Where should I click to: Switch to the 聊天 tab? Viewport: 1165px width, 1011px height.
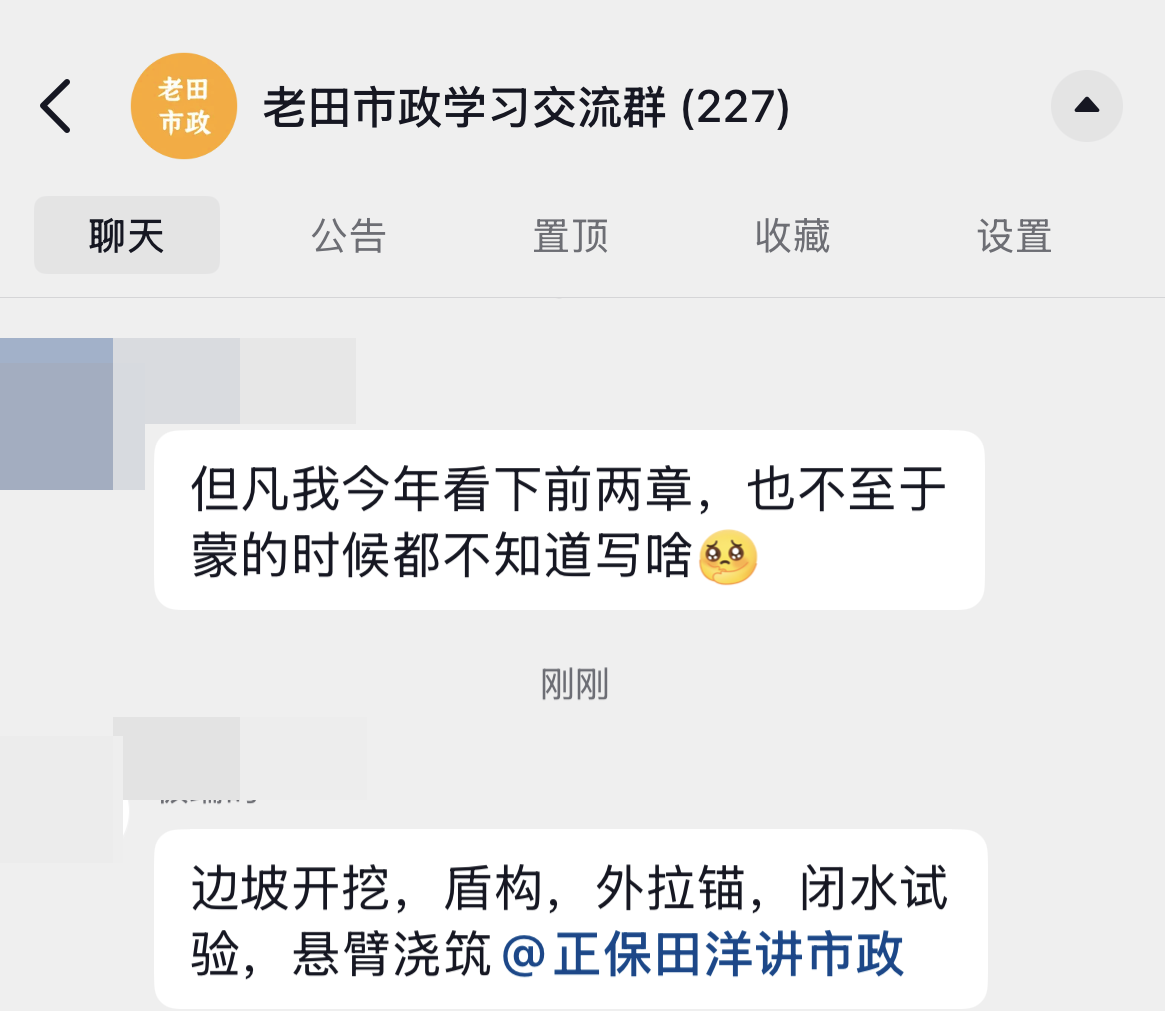point(127,235)
